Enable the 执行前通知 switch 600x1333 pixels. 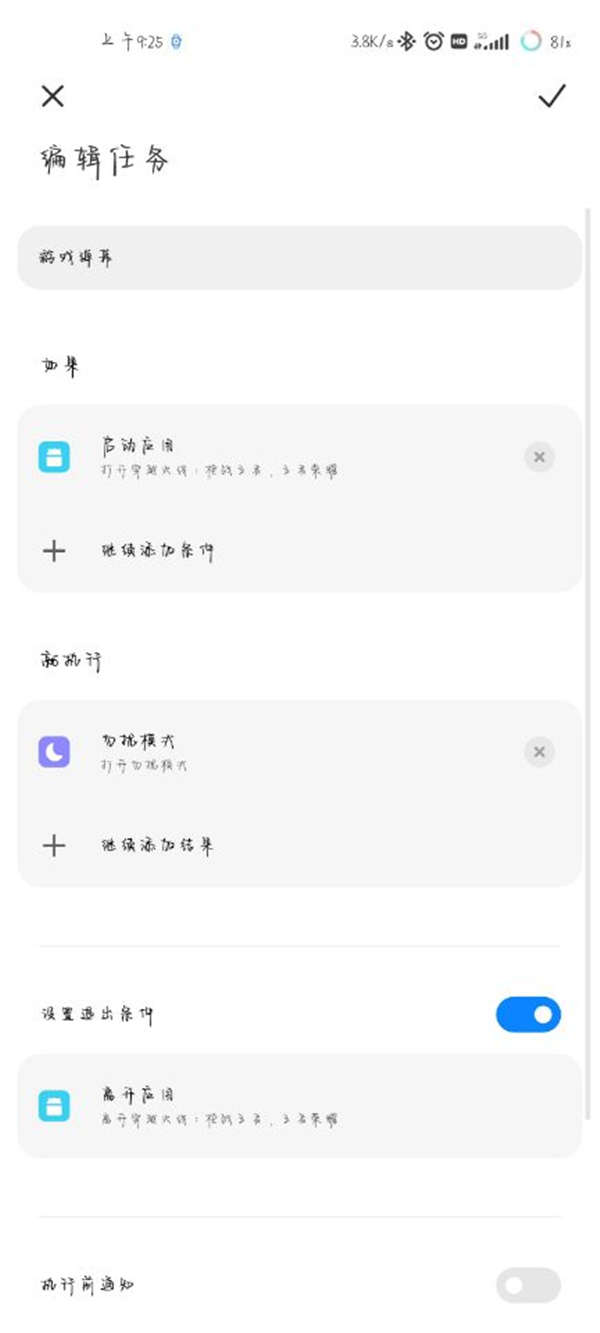click(528, 1285)
